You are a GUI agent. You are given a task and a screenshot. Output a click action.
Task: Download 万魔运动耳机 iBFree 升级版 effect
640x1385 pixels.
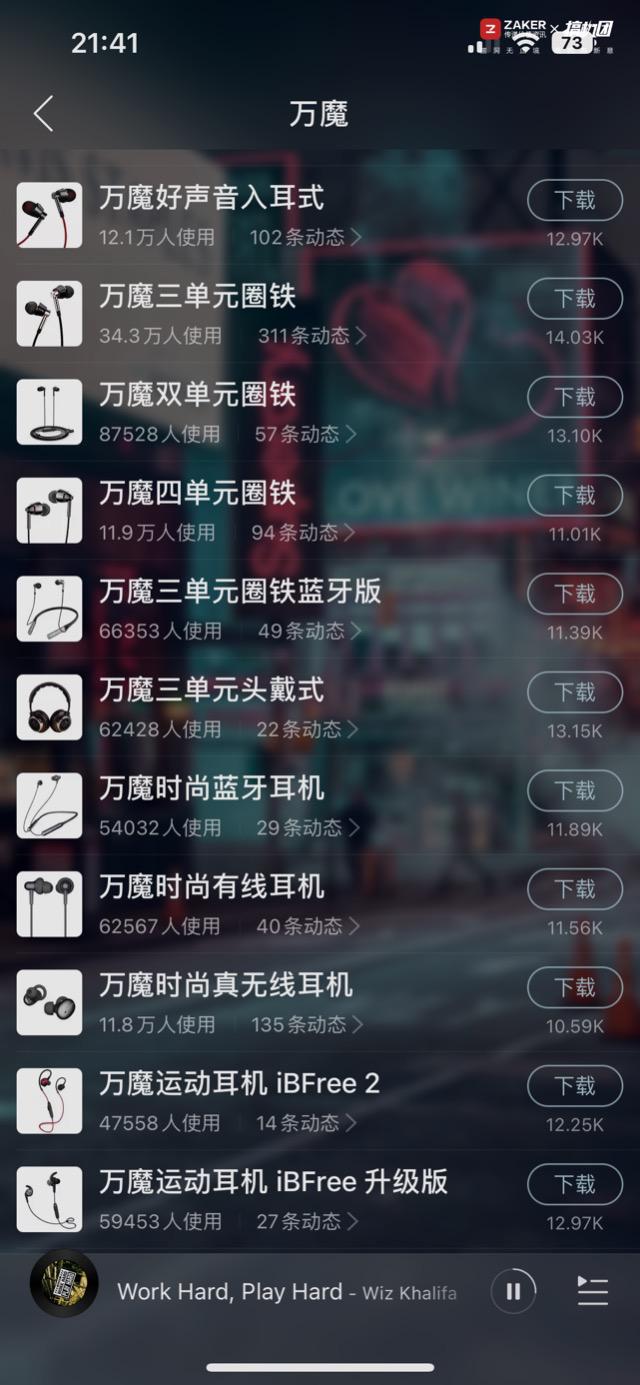[575, 1185]
